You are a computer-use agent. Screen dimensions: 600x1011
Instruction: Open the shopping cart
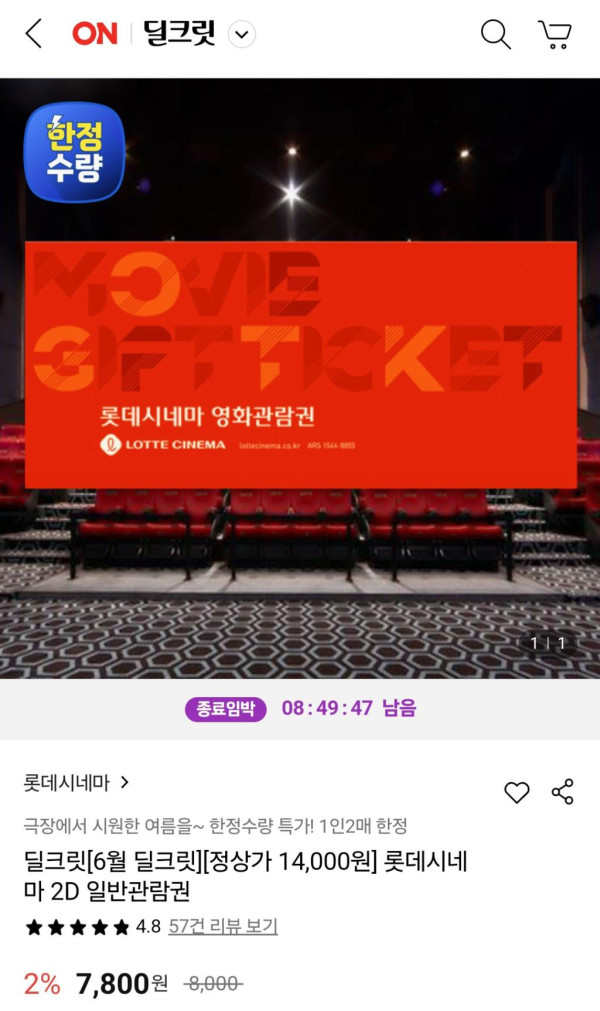point(554,34)
